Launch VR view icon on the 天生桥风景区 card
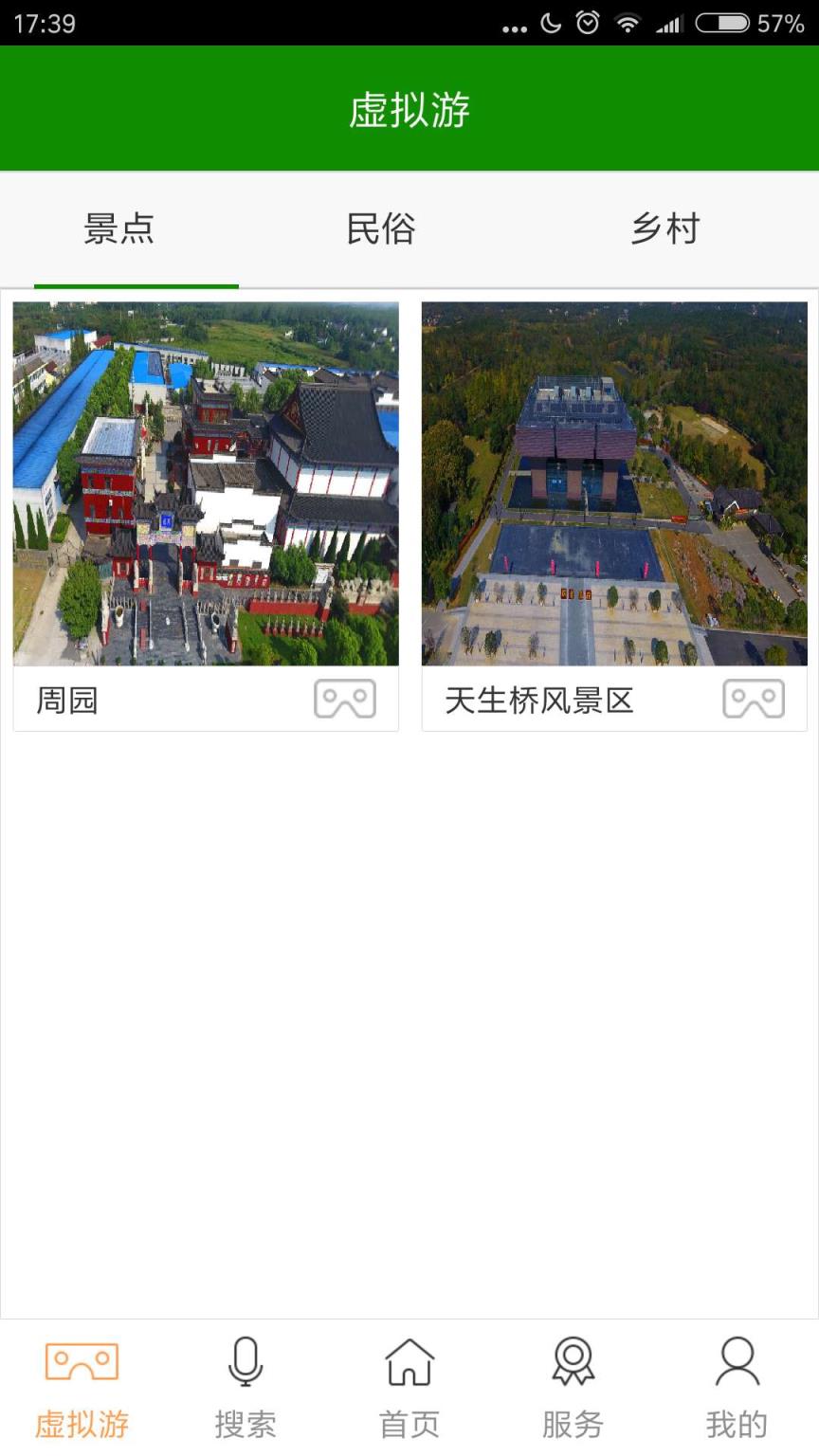 pyautogui.click(x=754, y=700)
